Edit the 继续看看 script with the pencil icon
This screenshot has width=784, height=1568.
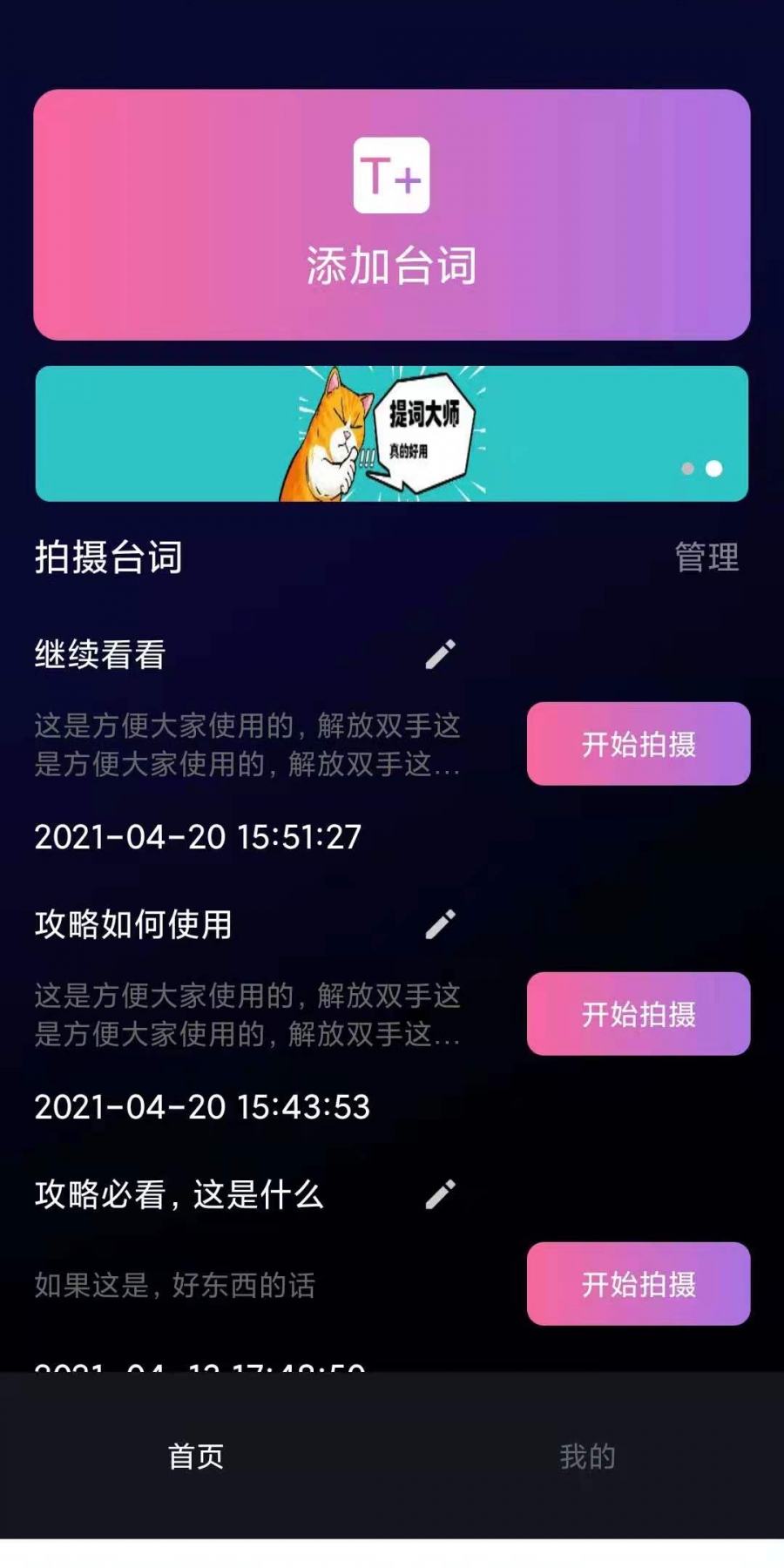[x=440, y=654]
